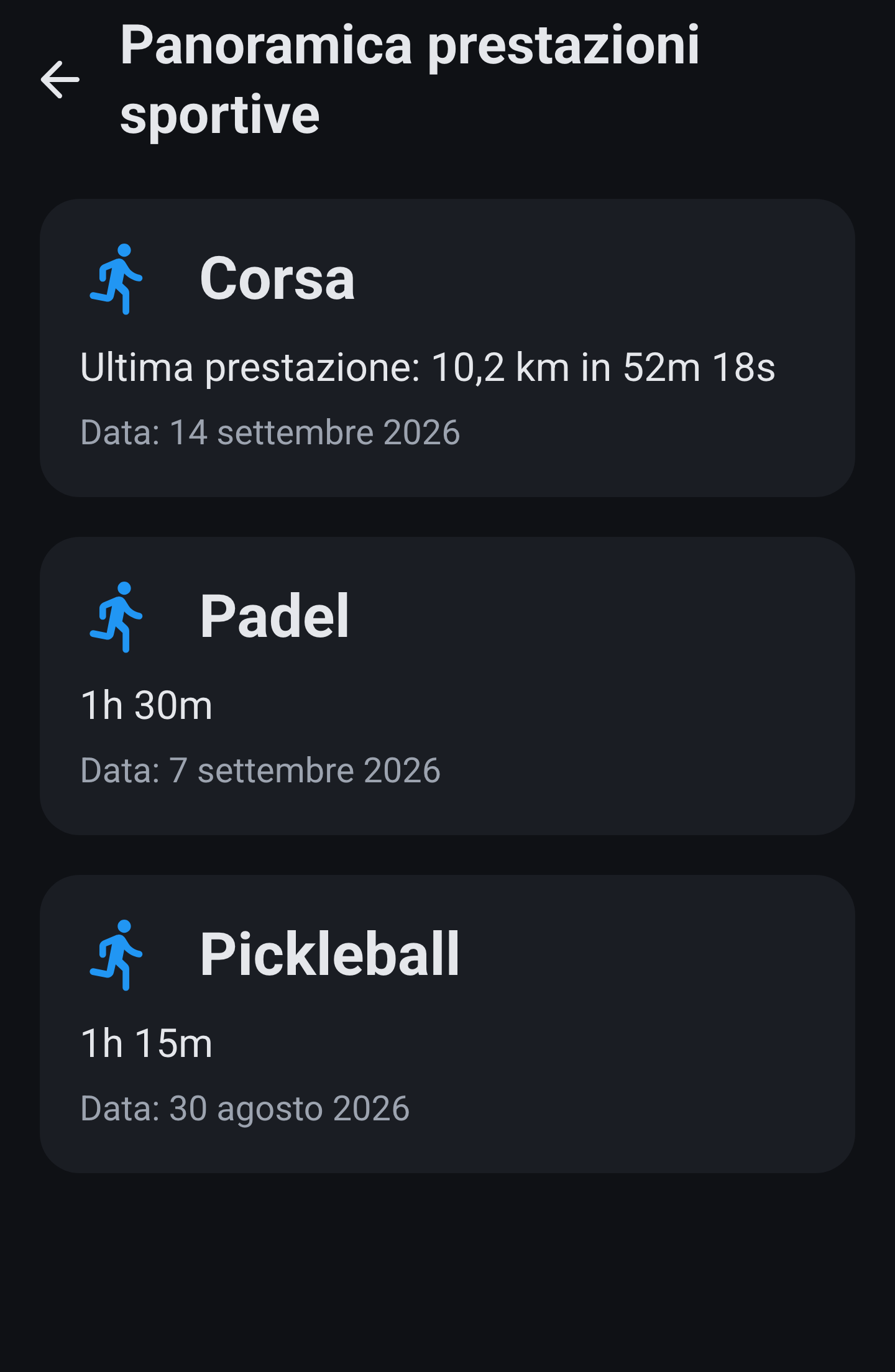
Task: View the Pickleball session card
Action: [x=447, y=1024]
